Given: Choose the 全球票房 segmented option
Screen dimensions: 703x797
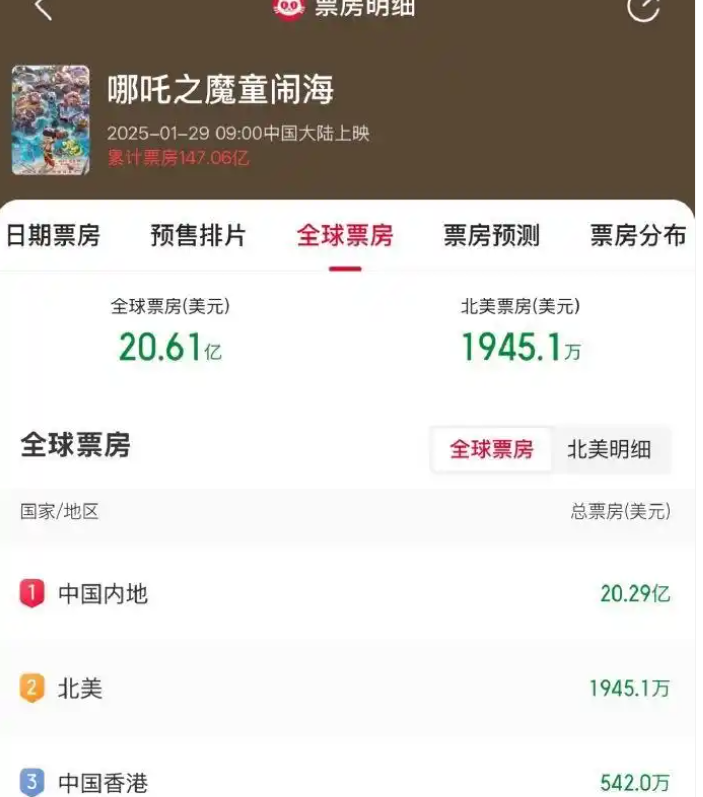Looking at the screenshot, I should click(x=491, y=449).
